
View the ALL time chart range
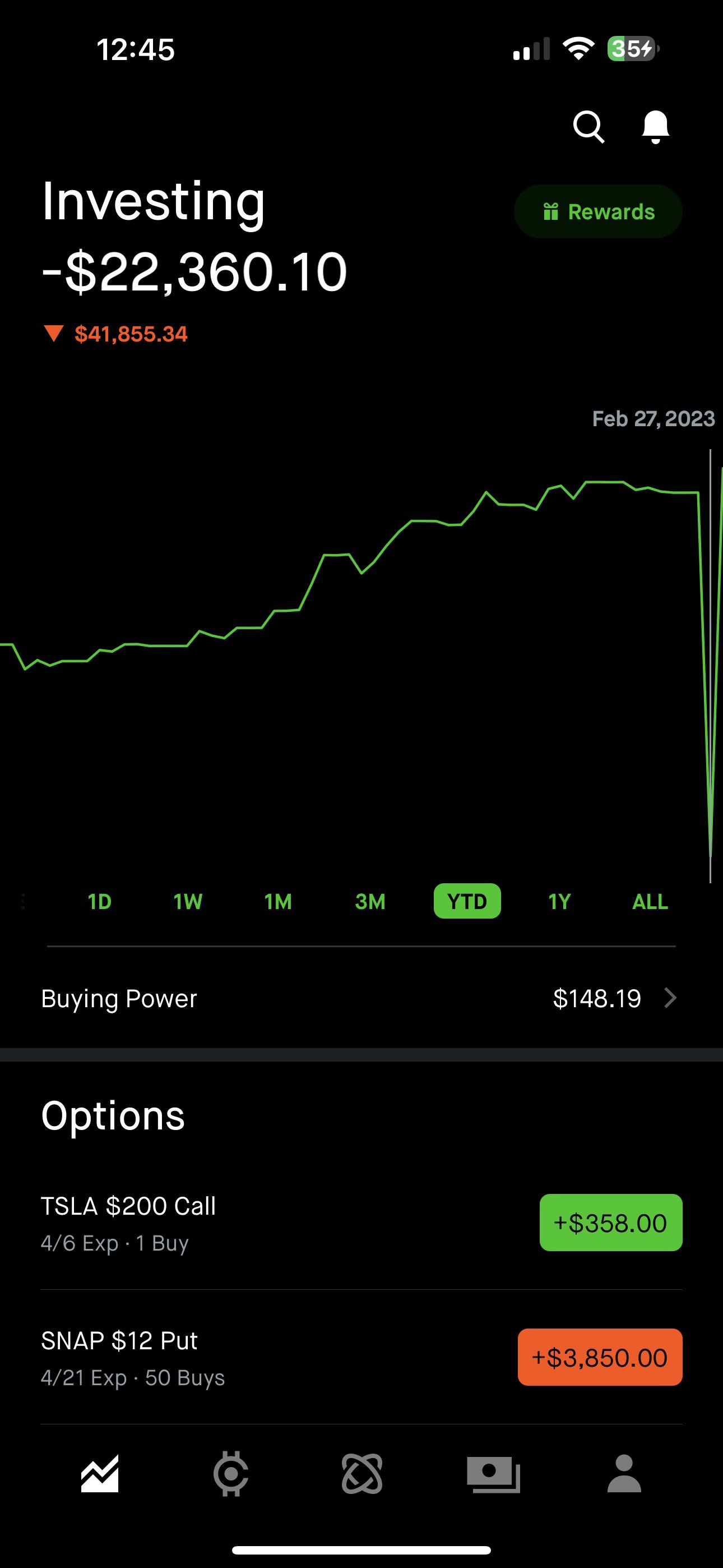650,901
